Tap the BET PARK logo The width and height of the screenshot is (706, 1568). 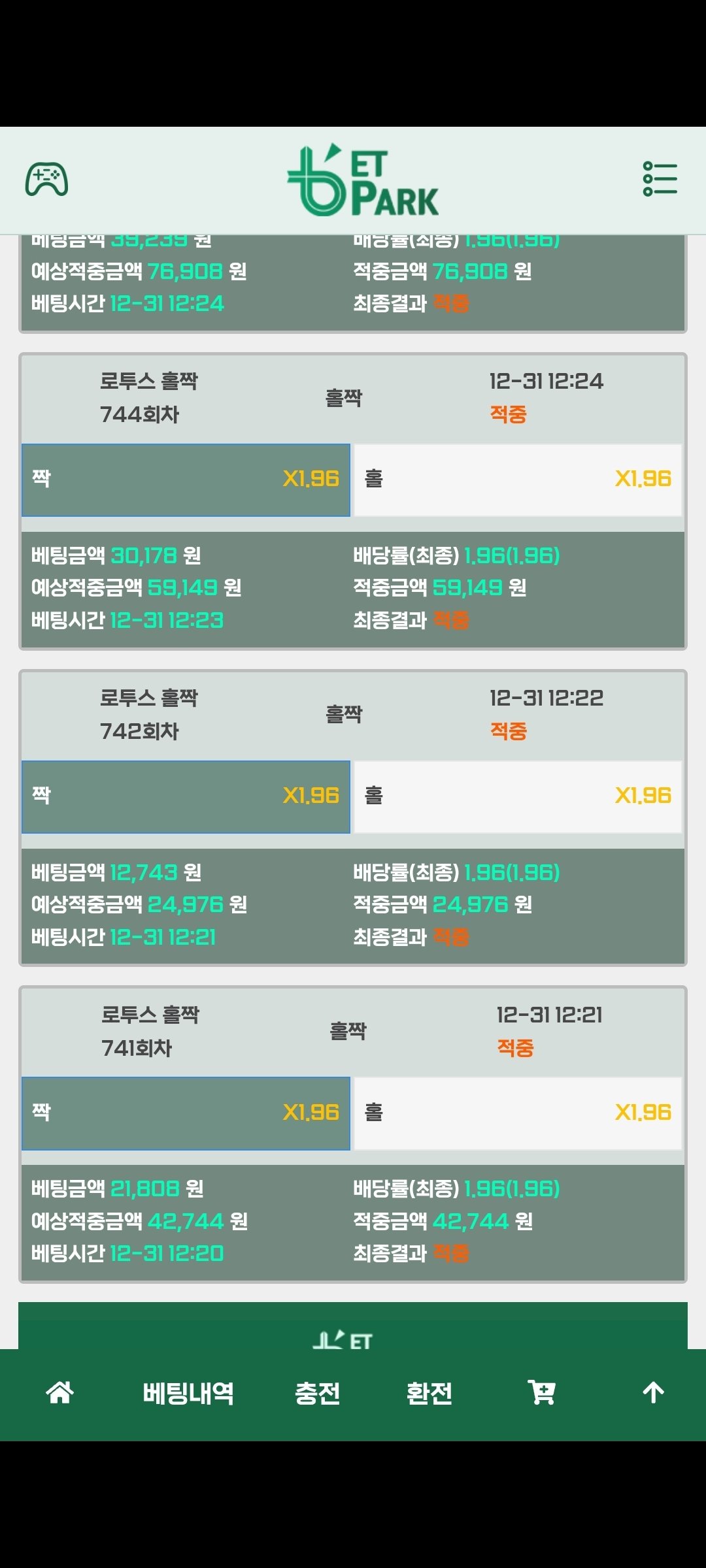[363, 181]
